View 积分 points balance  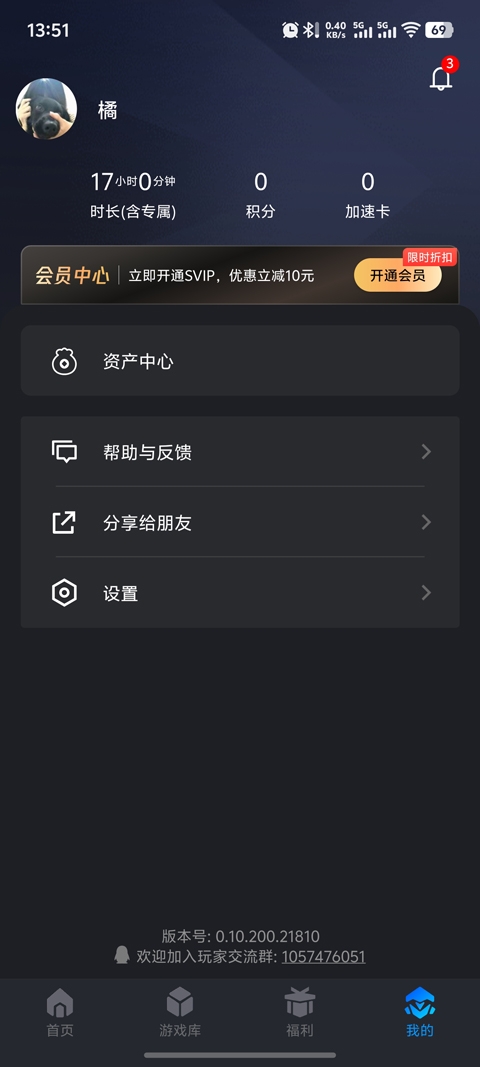click(261, 195)
